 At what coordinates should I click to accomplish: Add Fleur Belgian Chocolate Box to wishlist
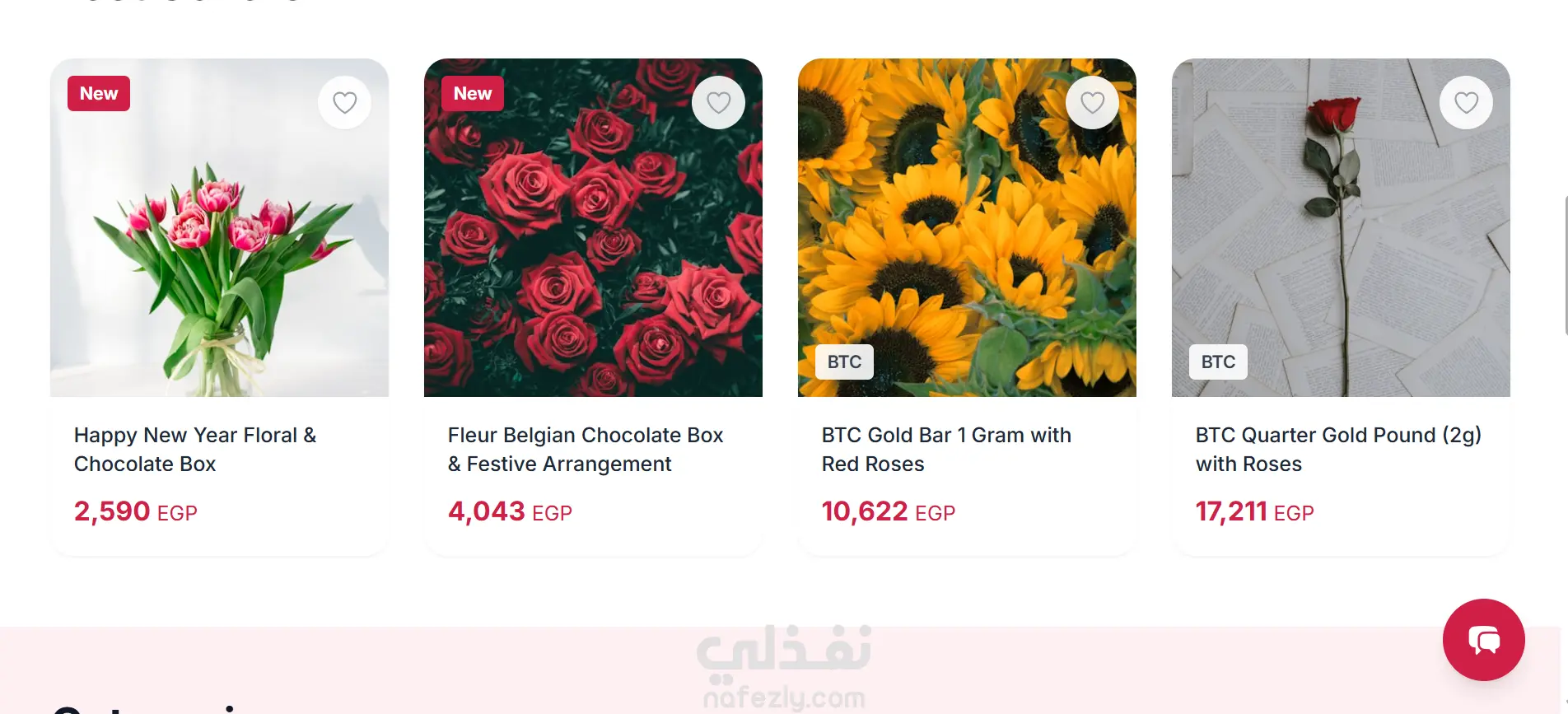click(718, 103)
